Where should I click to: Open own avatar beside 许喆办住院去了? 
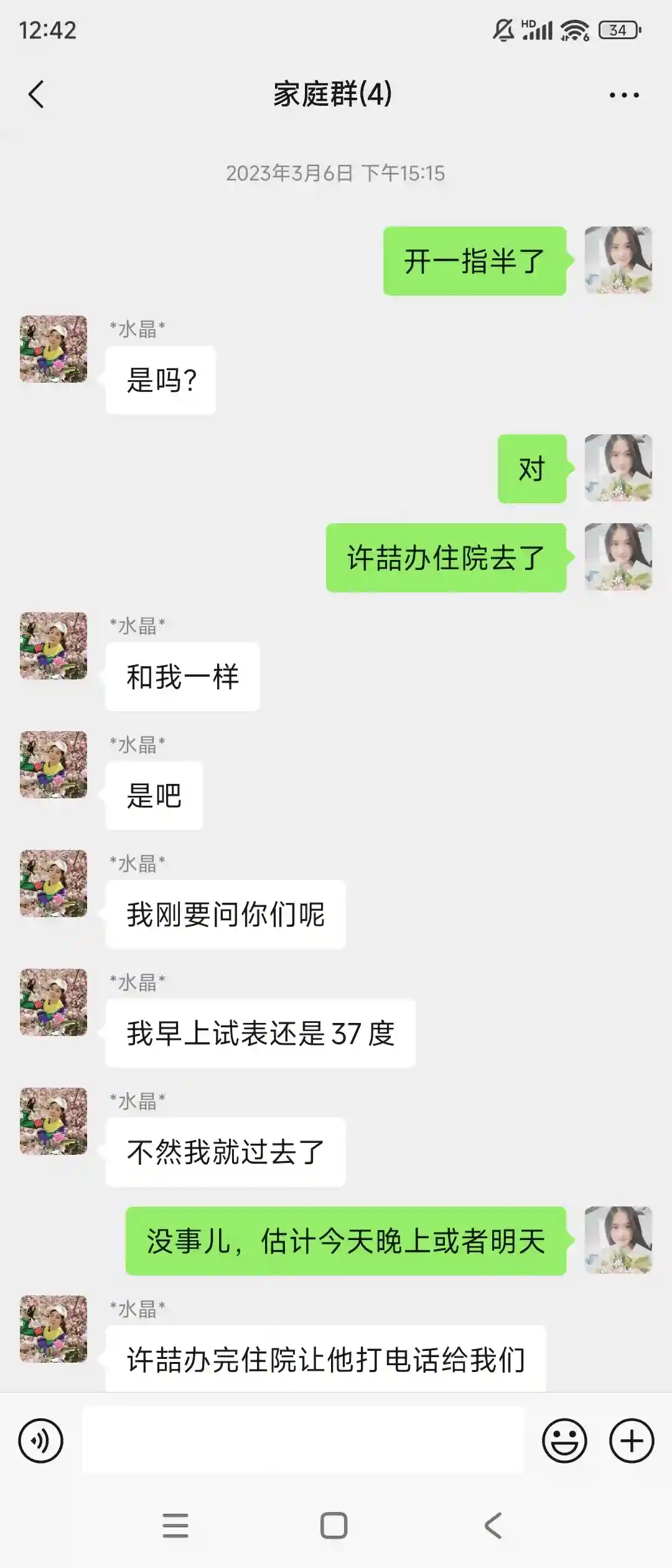click(618, 557)
